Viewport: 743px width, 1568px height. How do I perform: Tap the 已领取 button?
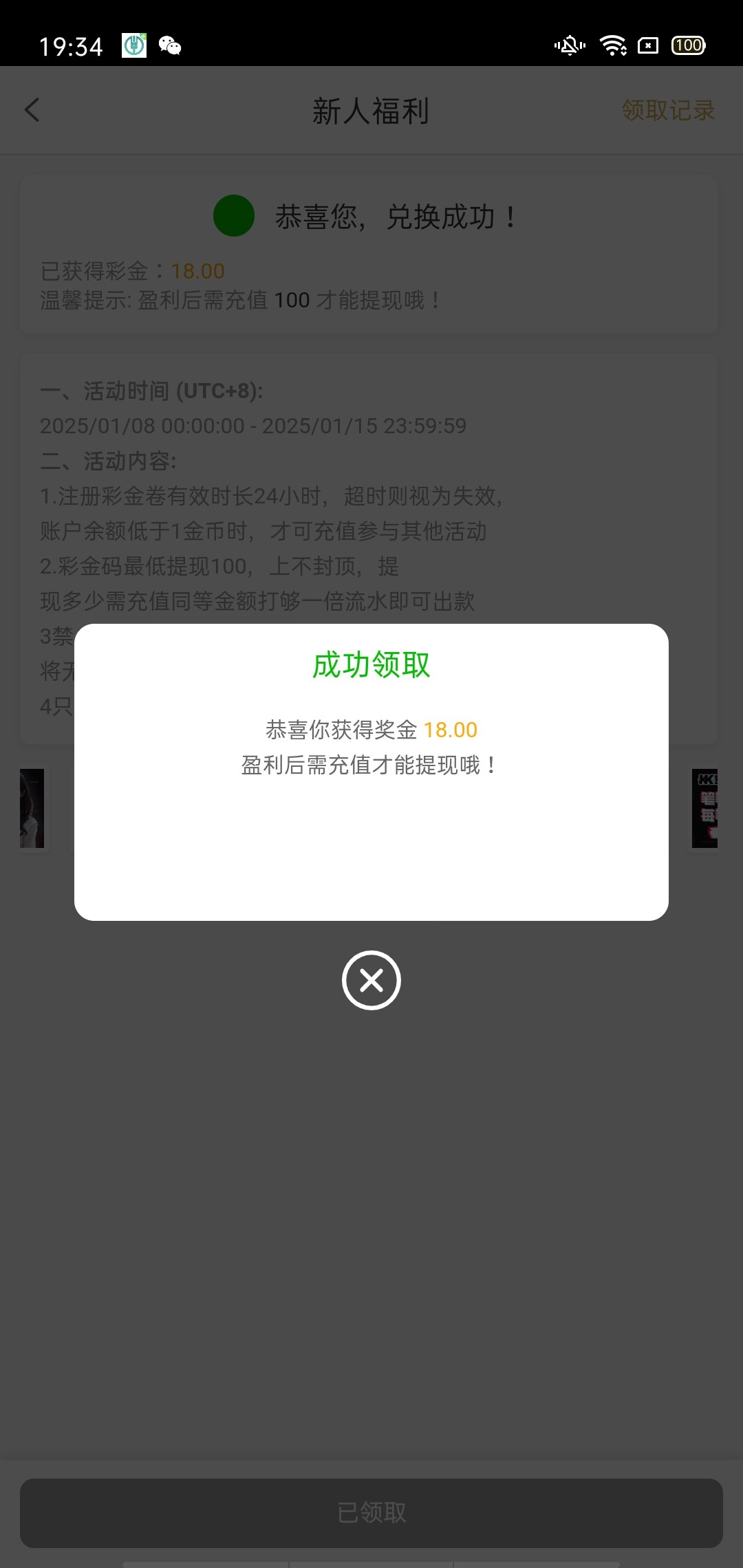click(x=371, y=1513)
